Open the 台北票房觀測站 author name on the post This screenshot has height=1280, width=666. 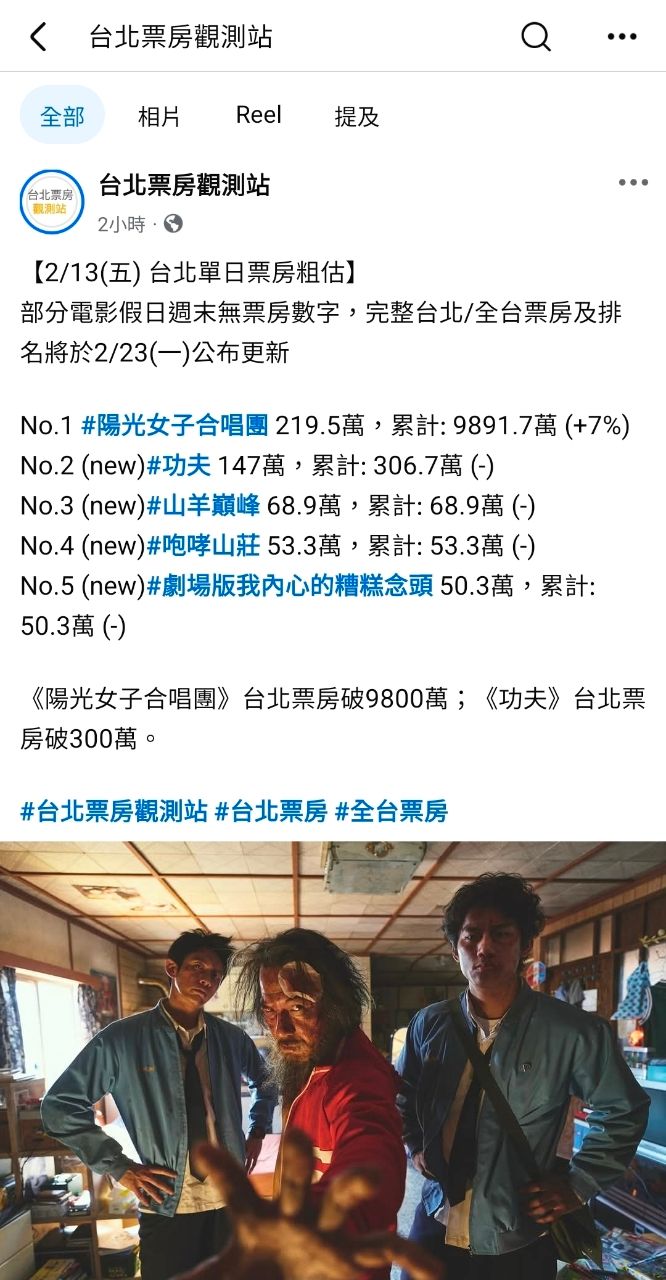click(x=185, y=185)
